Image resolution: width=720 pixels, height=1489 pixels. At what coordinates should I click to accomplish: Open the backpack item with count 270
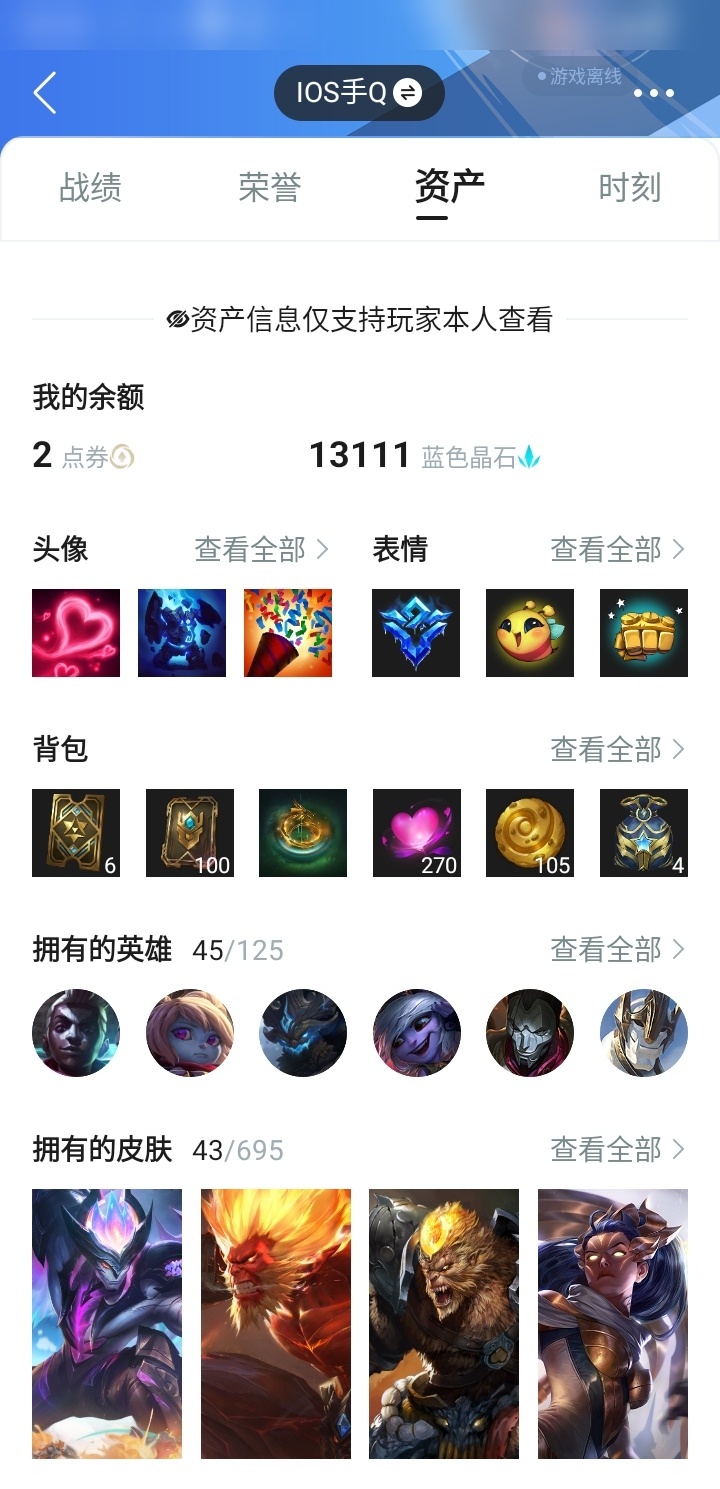417,833
